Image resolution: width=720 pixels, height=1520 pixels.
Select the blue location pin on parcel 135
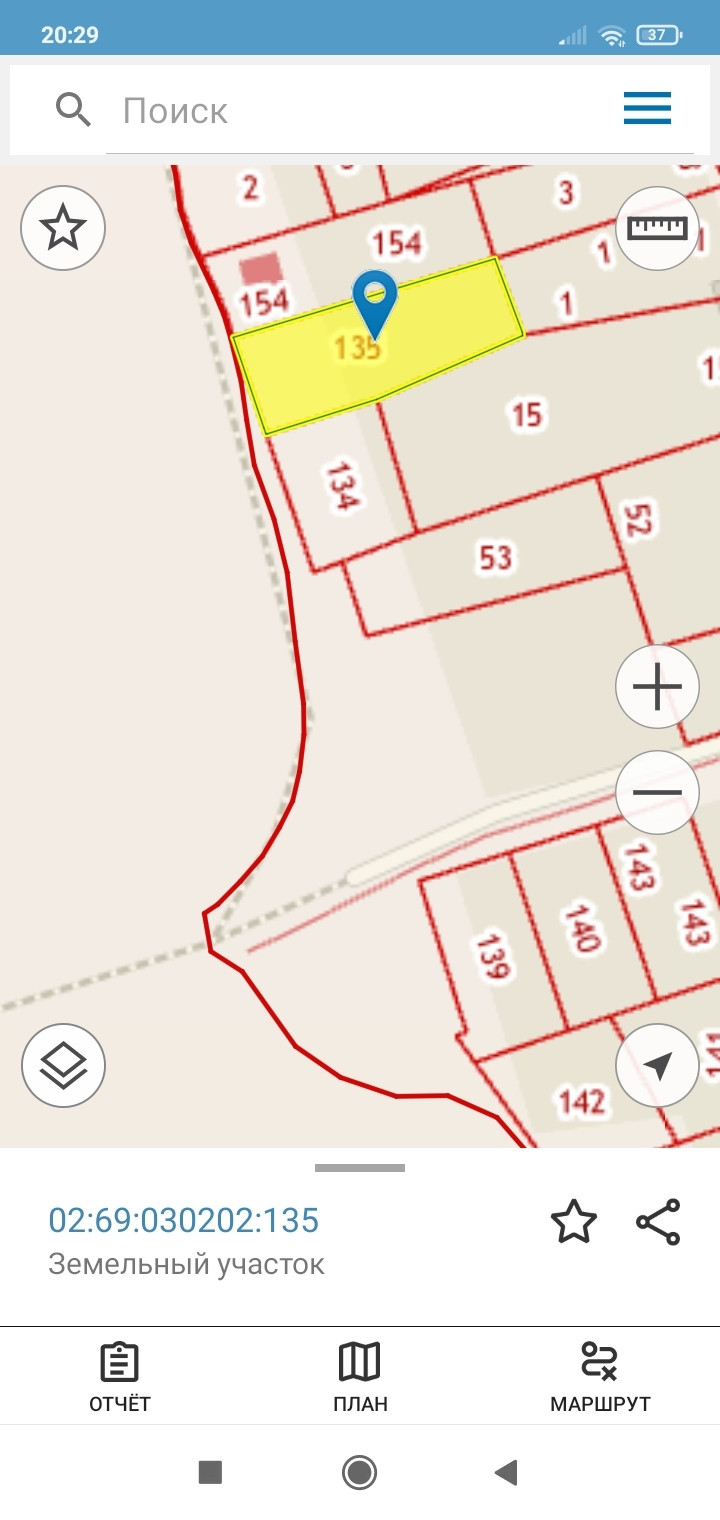coord(375,300)
